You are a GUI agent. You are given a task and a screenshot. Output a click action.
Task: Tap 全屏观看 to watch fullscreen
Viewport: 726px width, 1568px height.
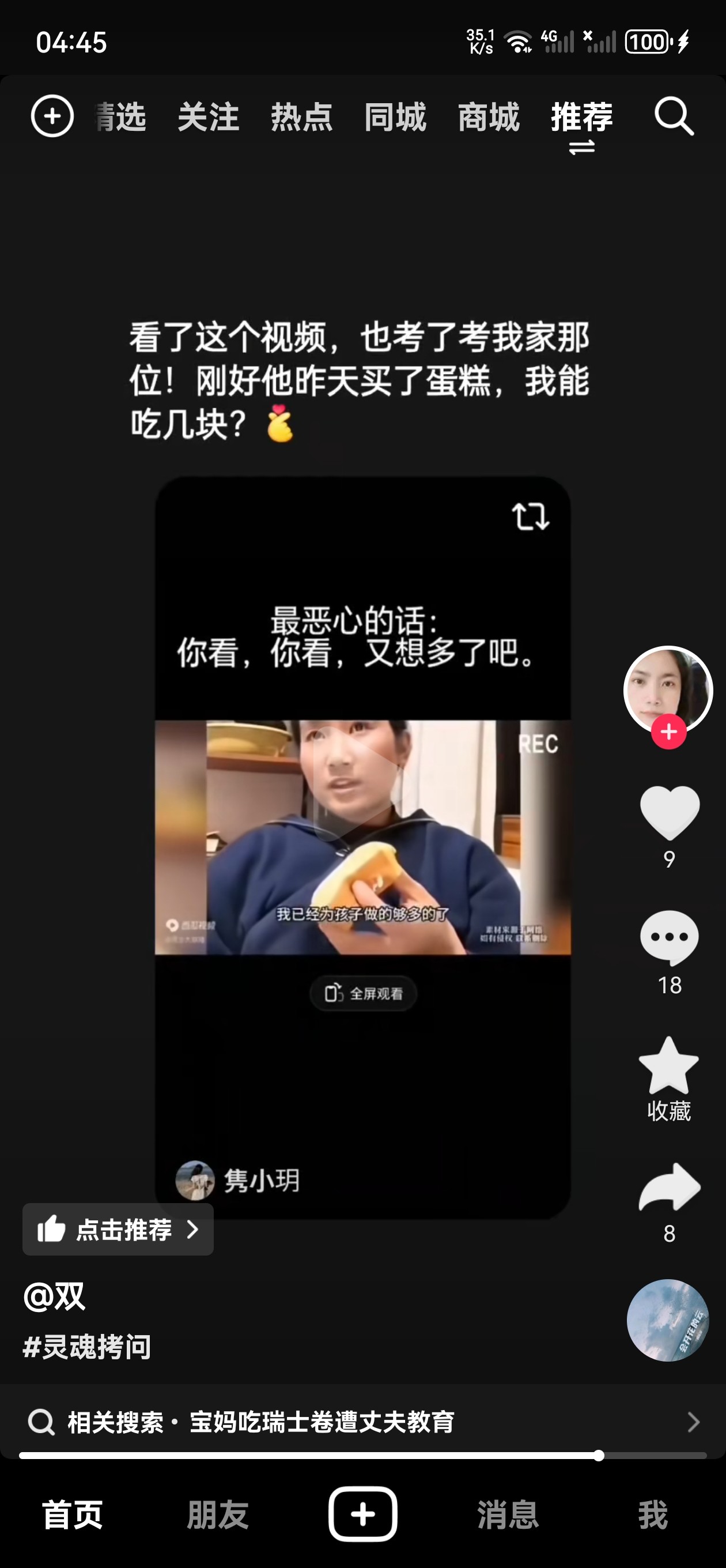click(364, 993)
